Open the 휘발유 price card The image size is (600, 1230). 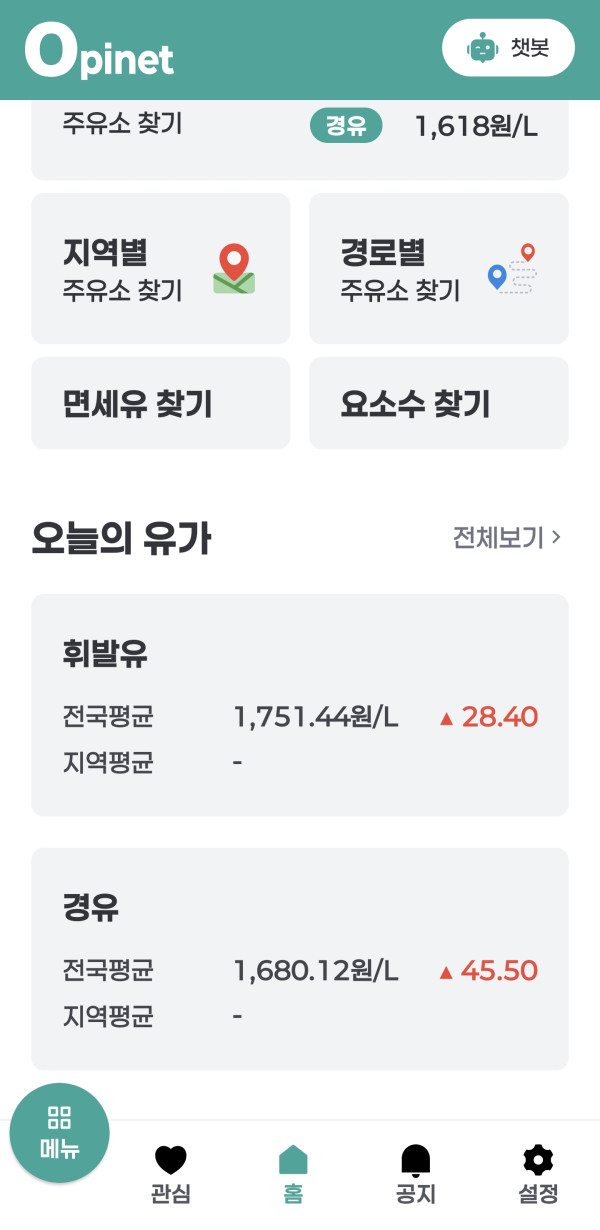300,705
